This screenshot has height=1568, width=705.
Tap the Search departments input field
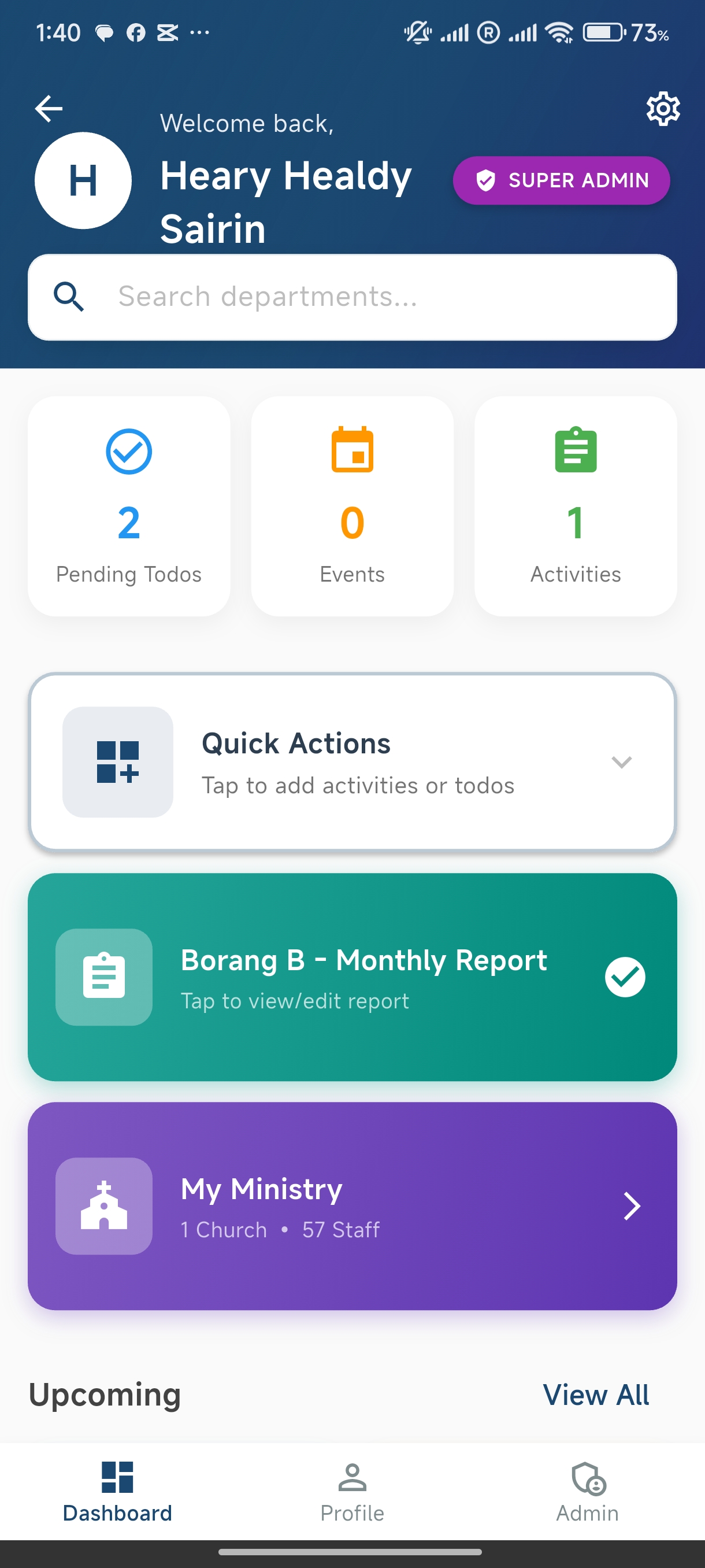coord(353,297)
